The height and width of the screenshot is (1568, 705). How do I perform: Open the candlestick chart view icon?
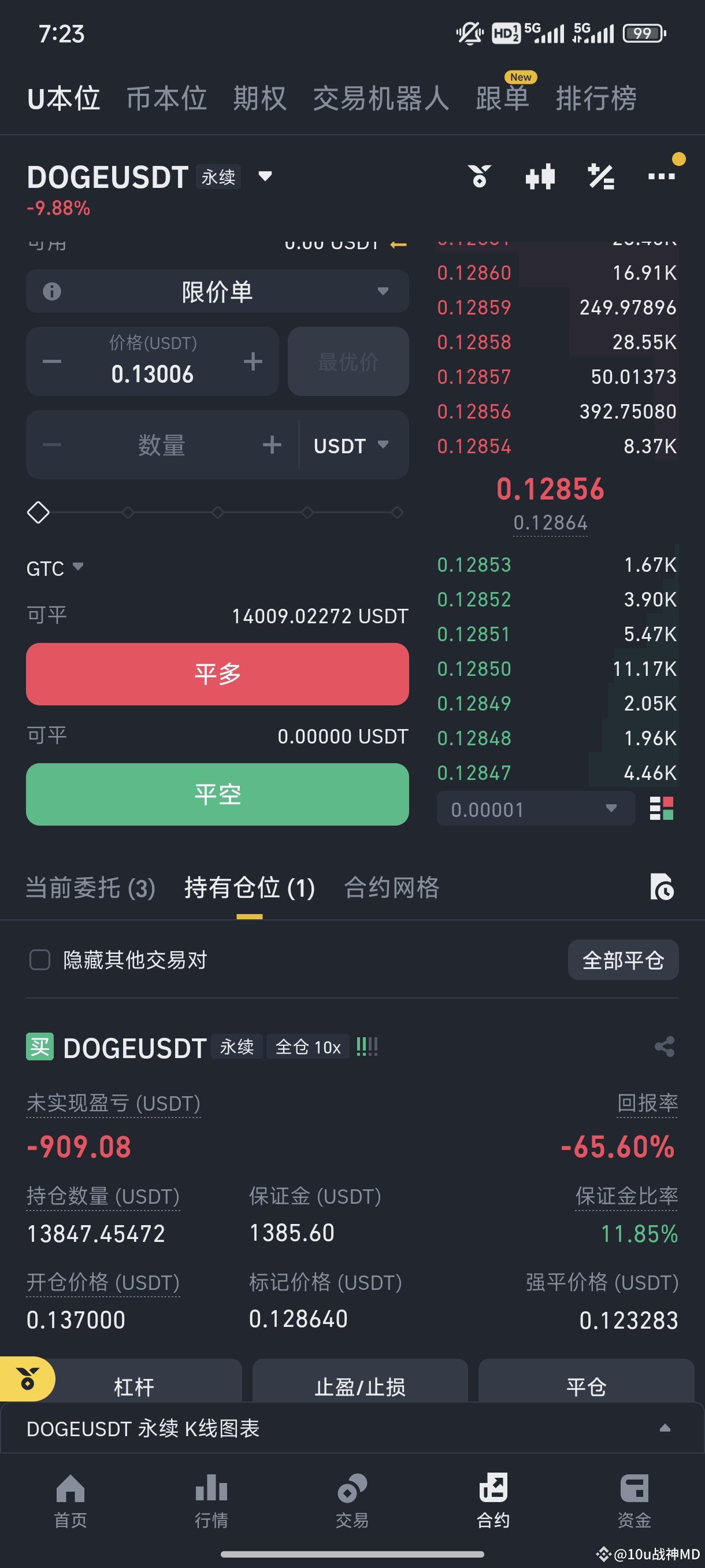540,176
